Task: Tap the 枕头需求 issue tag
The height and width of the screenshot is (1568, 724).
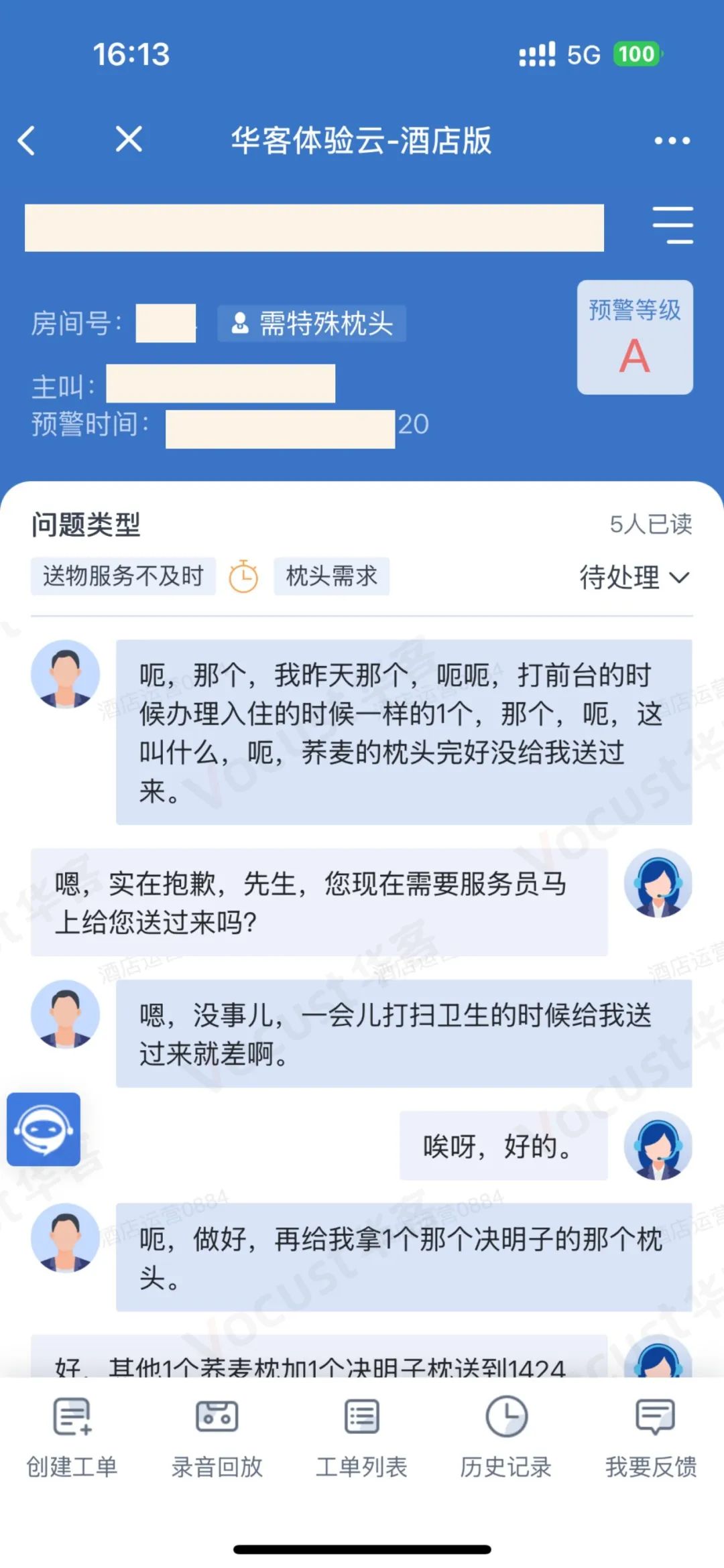Action: [x=331, y=576]
